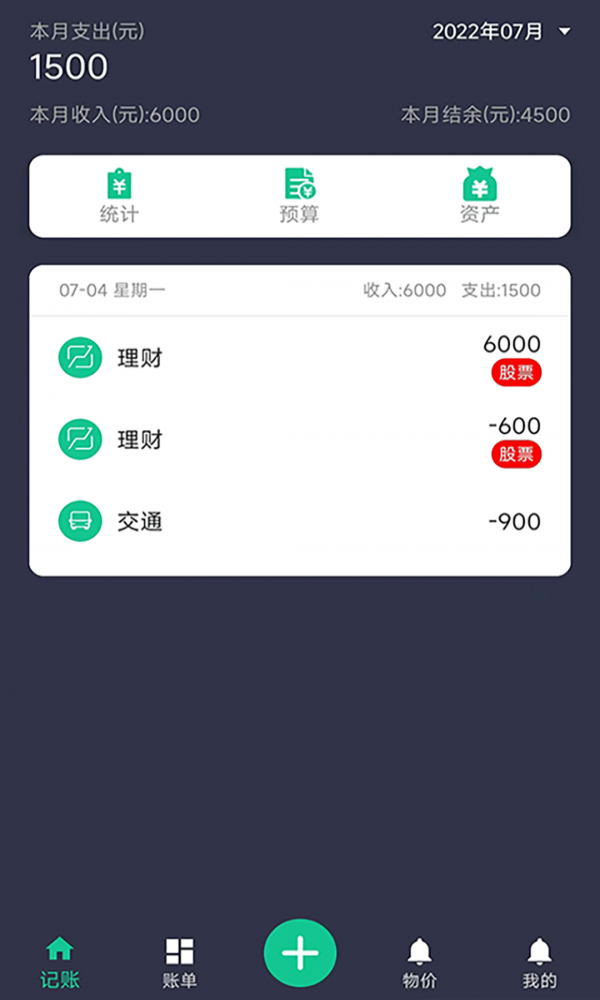Switch to the 物价 tab
Image resolution: width=600 pixels, height=1000 pixels.
[x=420, y=962]
